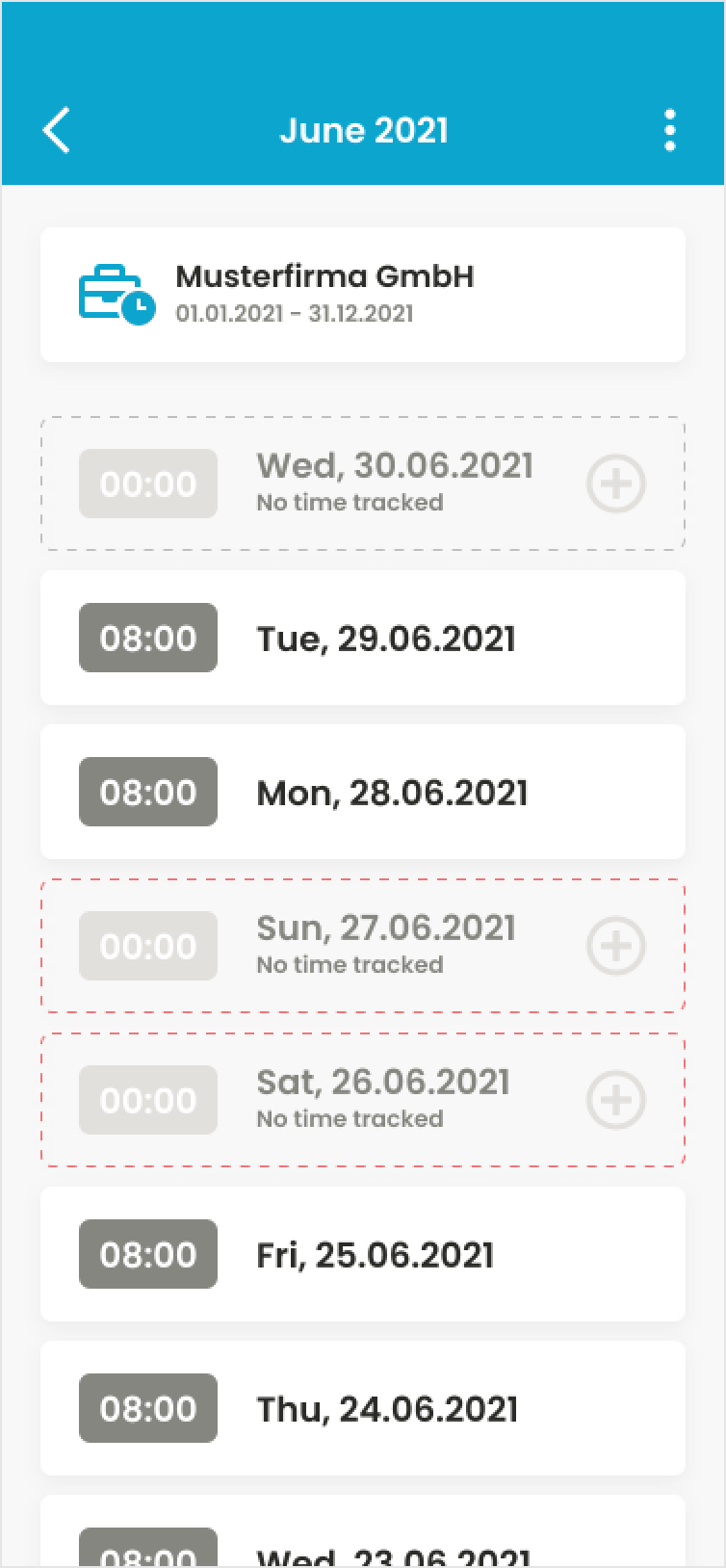
Task: Add time for Sun, 27.06.2021
Action: [615, 946]
